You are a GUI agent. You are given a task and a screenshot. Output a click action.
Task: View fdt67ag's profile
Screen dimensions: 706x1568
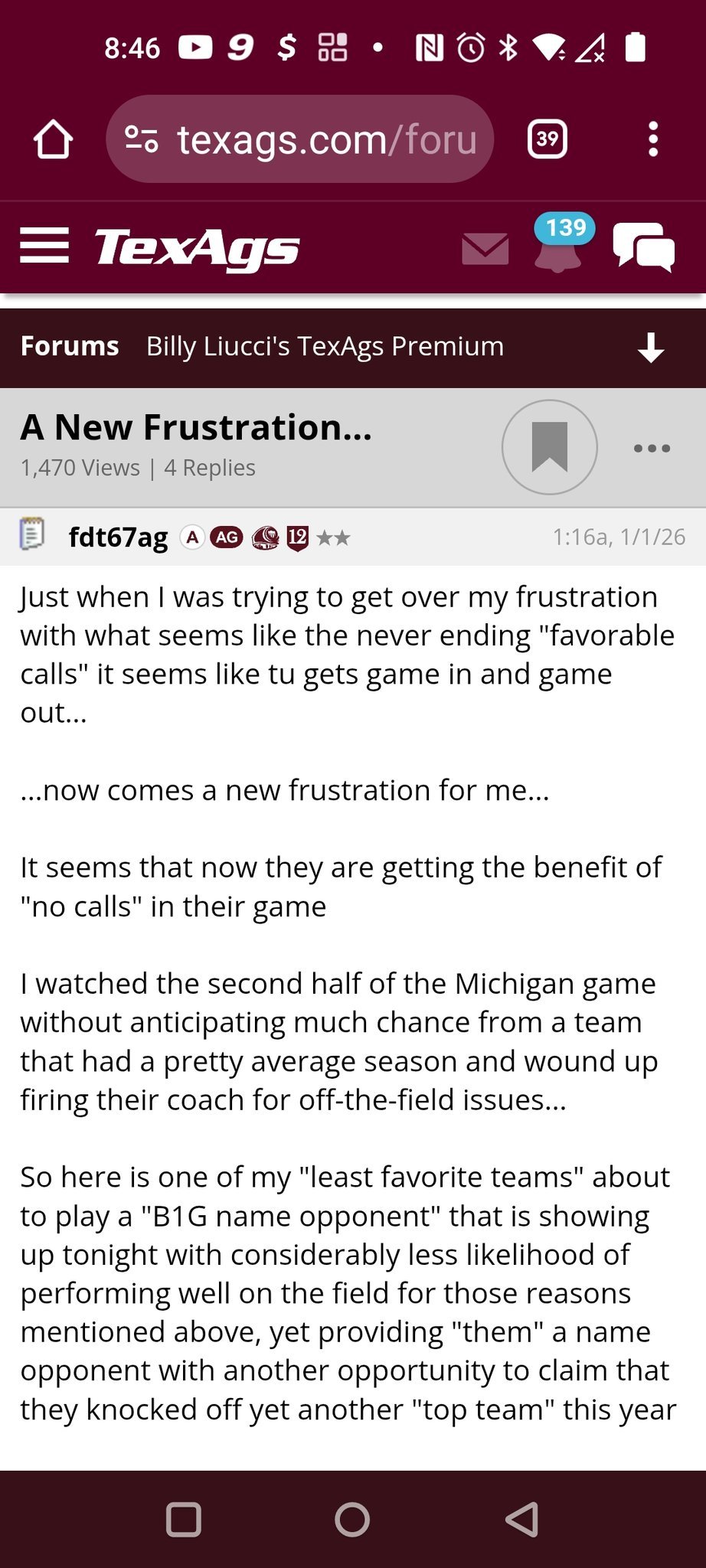[118, 537]
